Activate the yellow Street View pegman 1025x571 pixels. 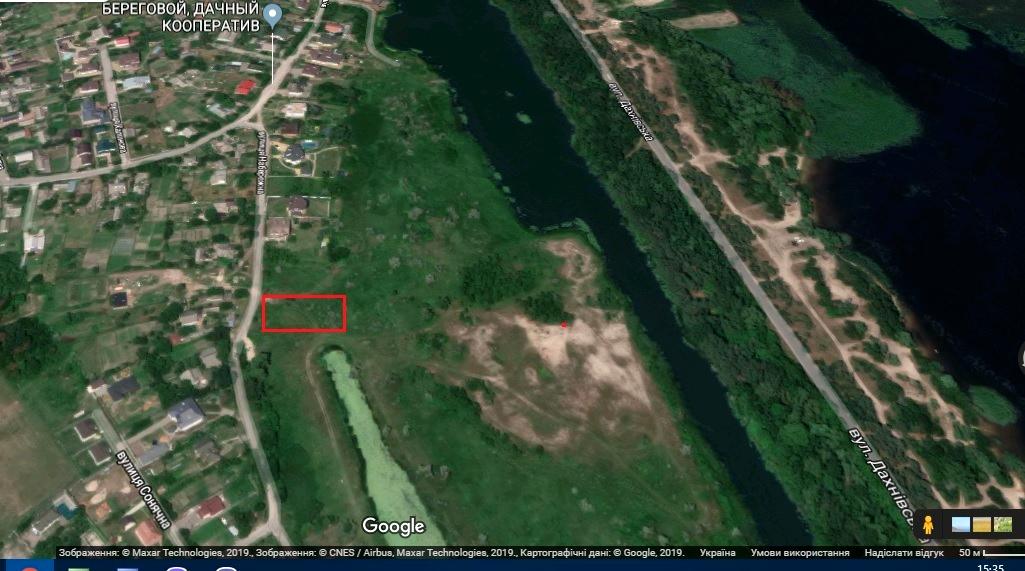(x=928, y=524)
